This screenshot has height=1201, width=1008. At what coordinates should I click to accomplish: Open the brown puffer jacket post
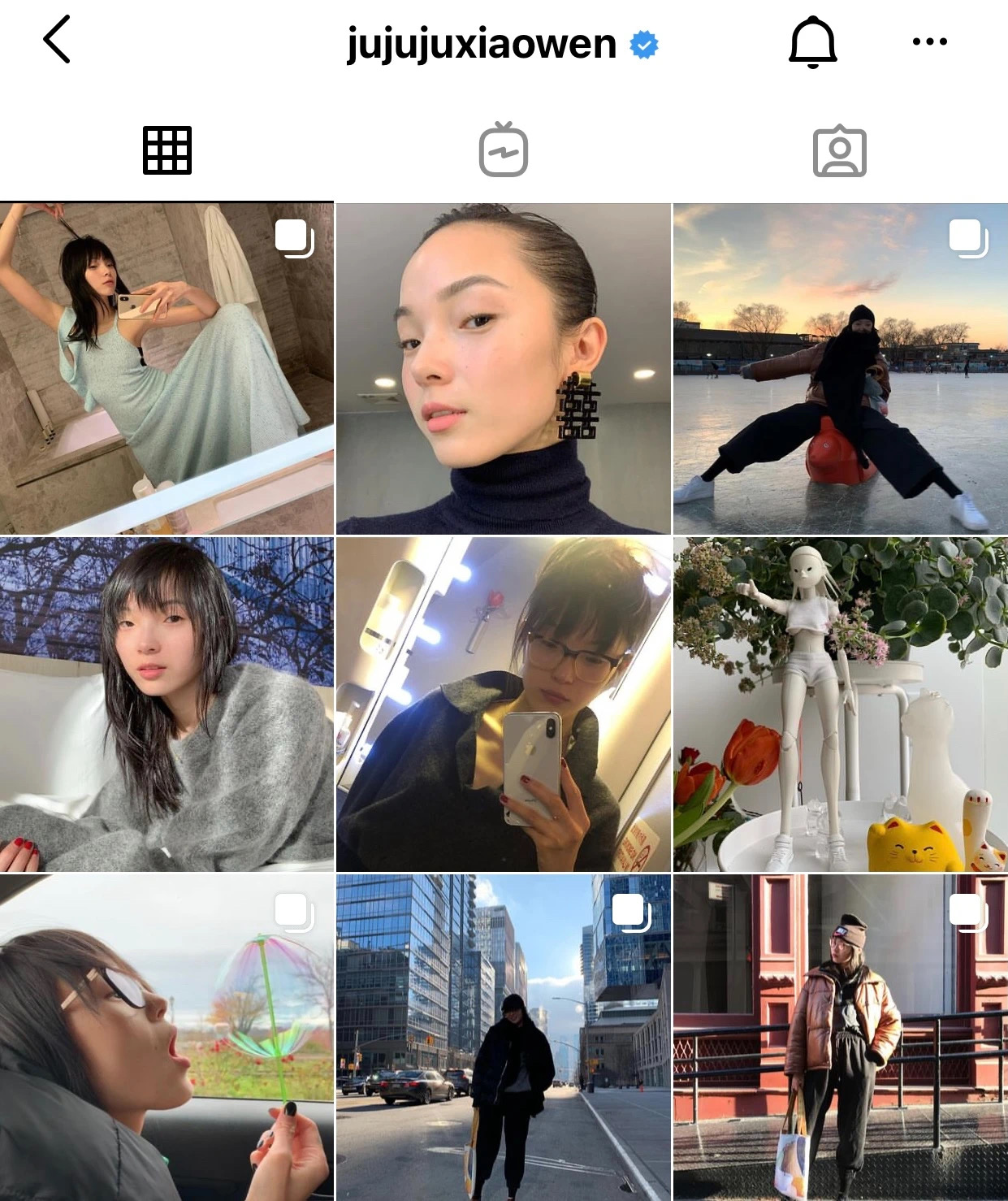pos(840,1038)
